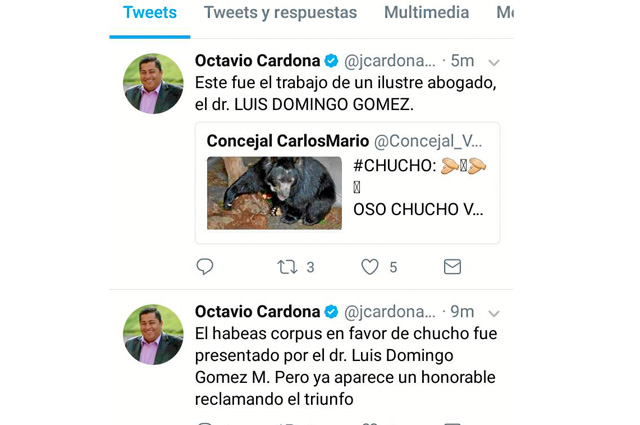640x425 pixels.
Task: Reply to the LUIS DOMINGO GOMEZ tweet
Action: [x=205, y=267]
